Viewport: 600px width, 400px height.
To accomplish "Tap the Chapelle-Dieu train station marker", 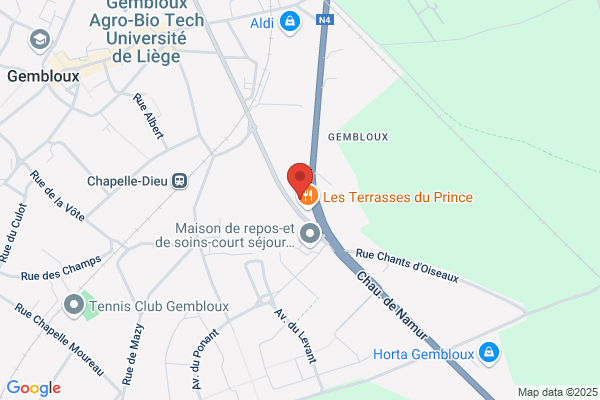I will coord(179,180).
